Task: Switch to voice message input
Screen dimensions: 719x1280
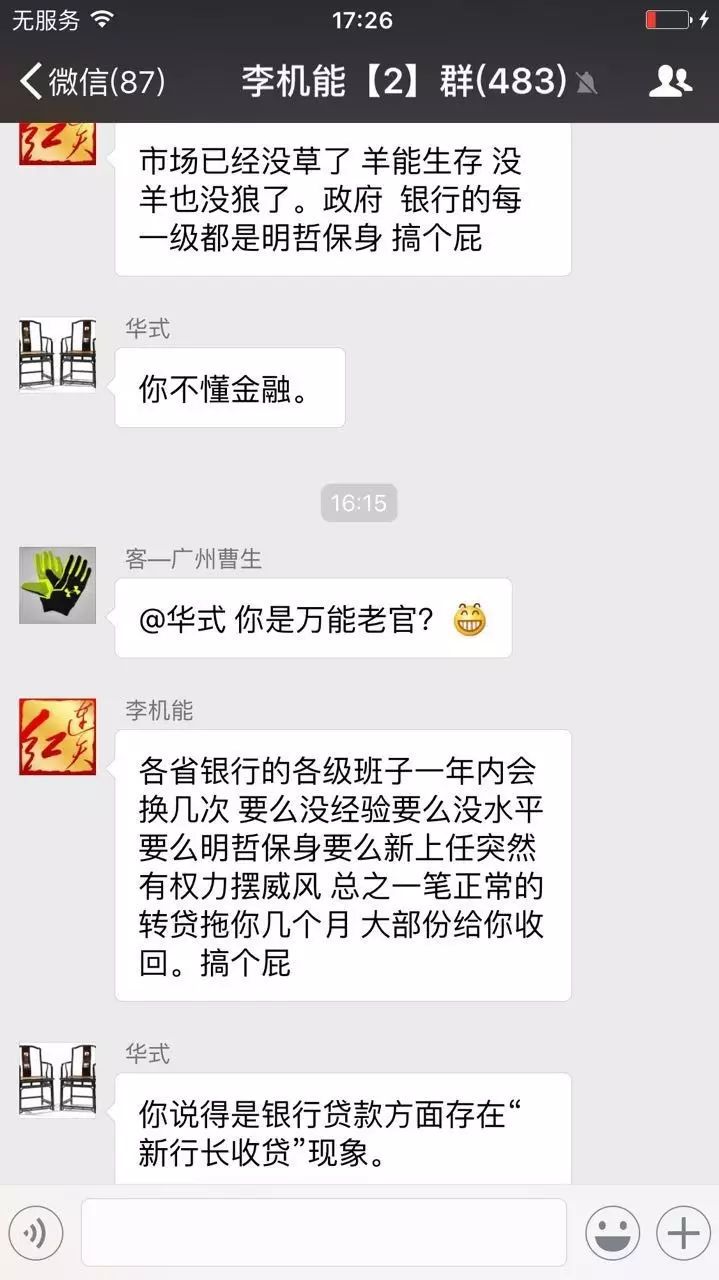Action: click(x=36, y=1232)
